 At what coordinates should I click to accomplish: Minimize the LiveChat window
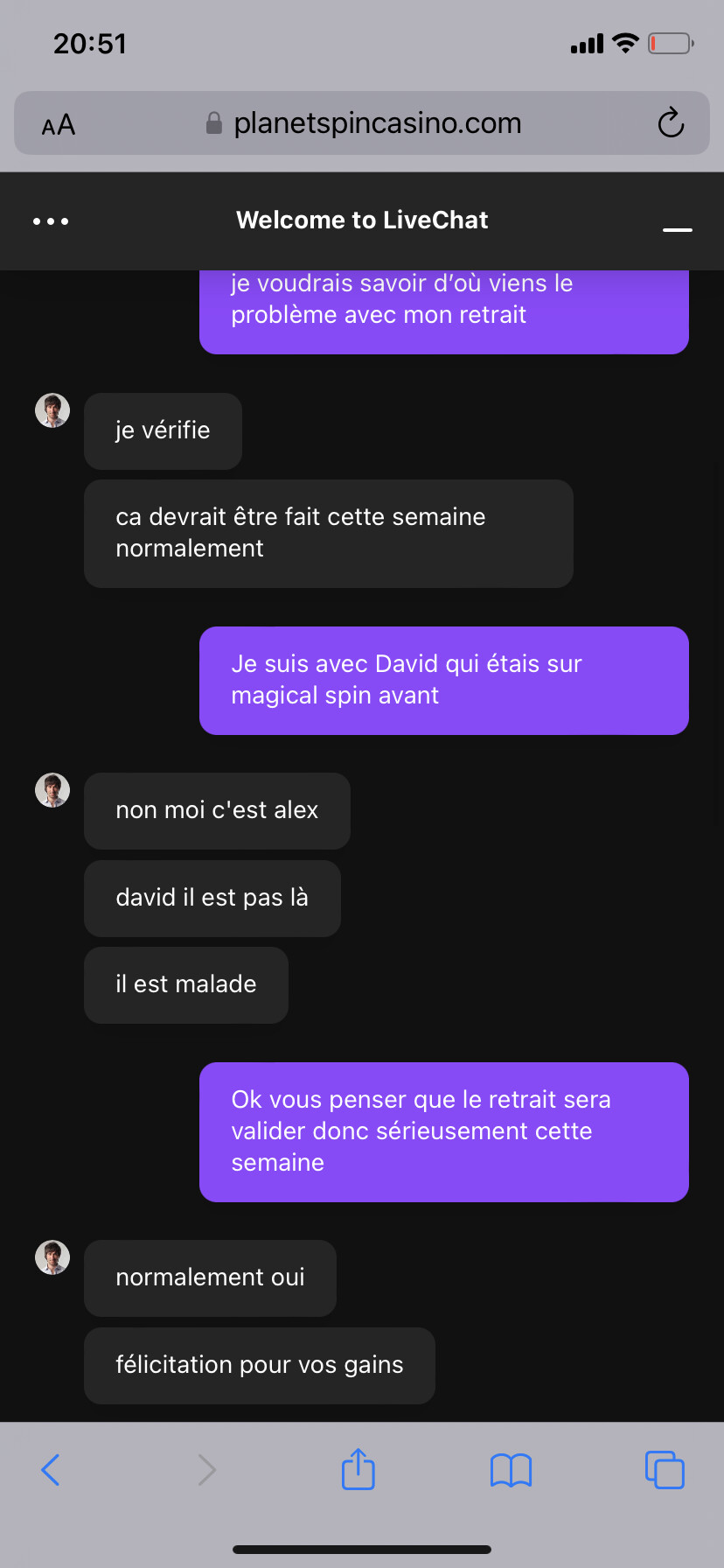coord(678,229)
